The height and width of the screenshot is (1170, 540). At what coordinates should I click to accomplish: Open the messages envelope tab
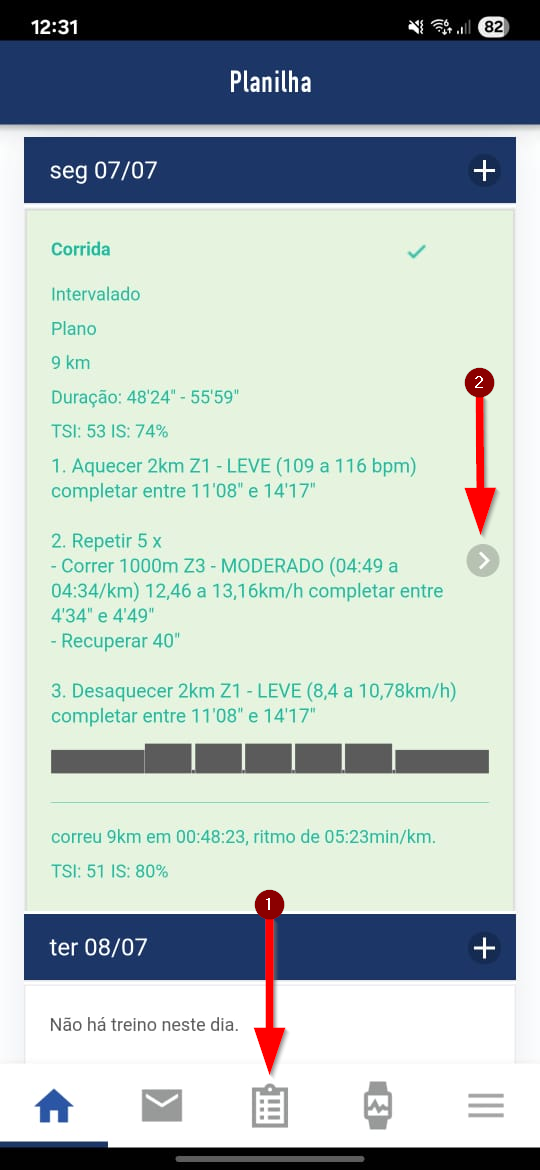point(162,1105)
